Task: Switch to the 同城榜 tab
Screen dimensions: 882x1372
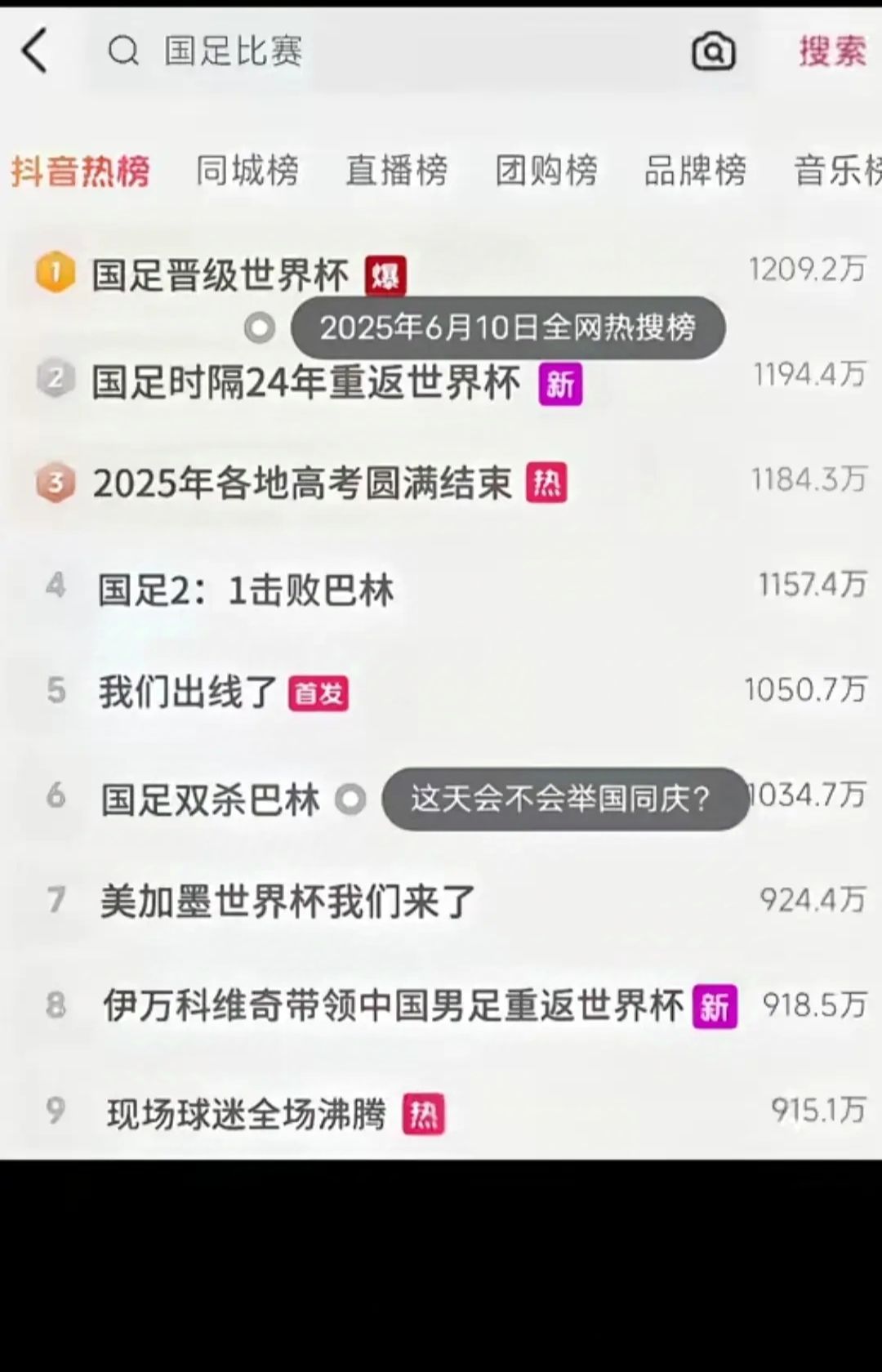Action: [x=247, y=170]
